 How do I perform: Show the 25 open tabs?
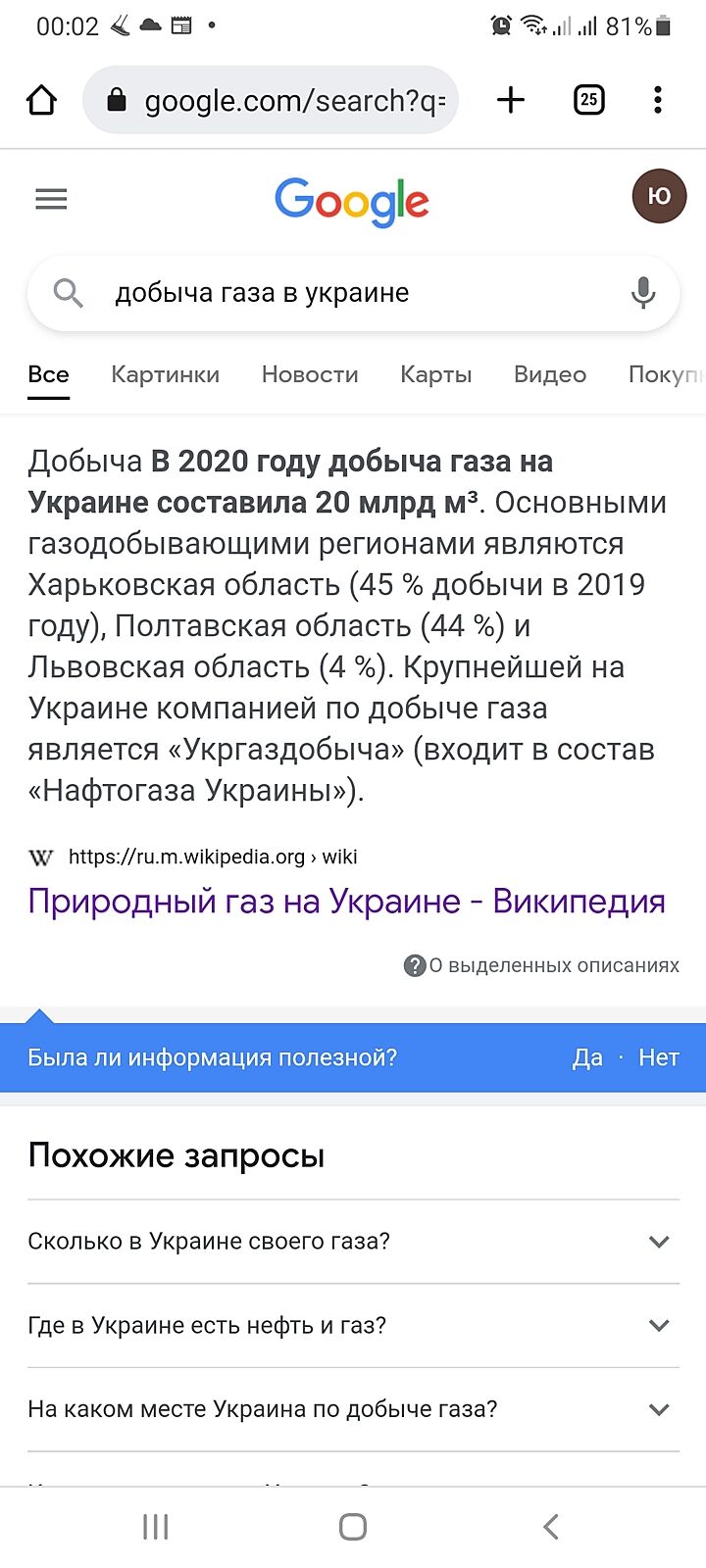click(x=588, y=100)
